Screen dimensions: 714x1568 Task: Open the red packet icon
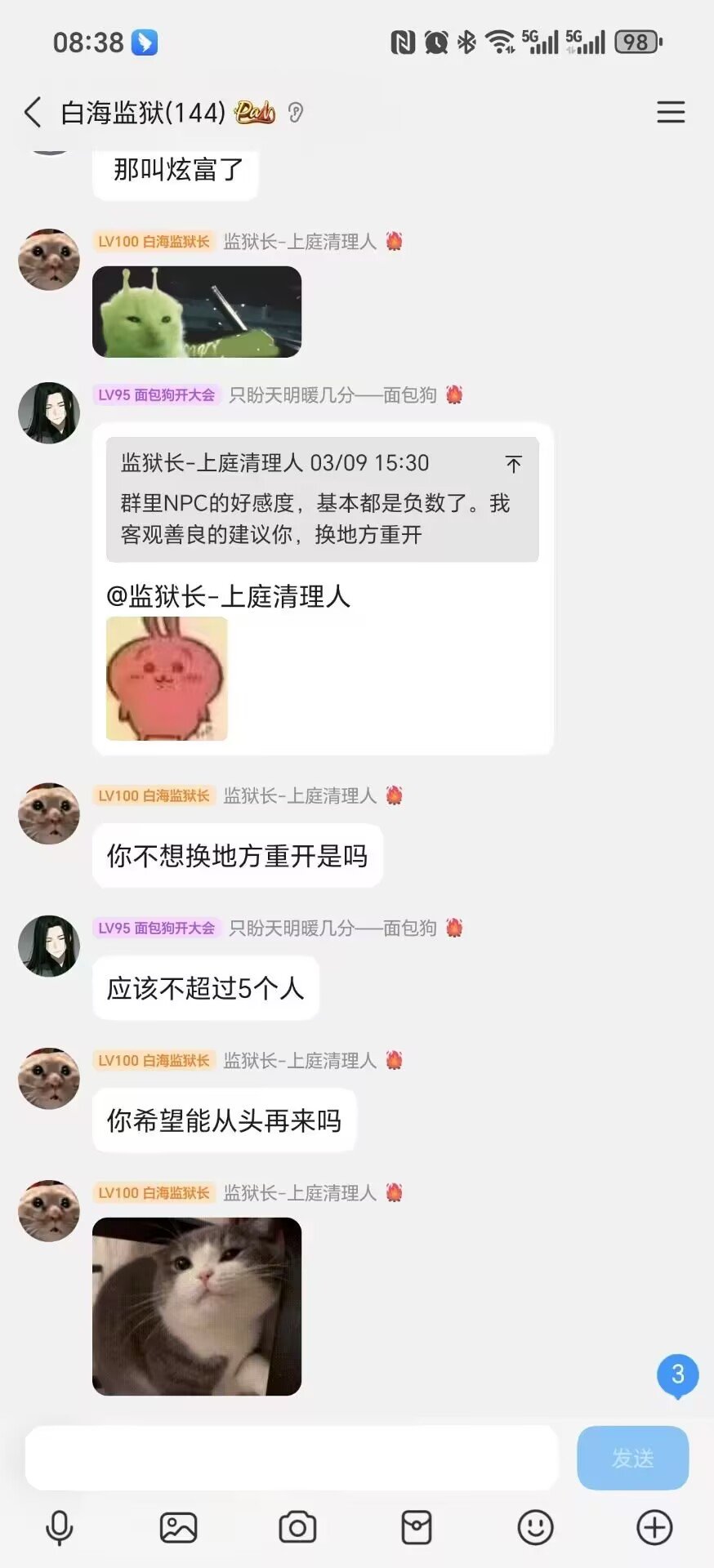click(417, 1527)
